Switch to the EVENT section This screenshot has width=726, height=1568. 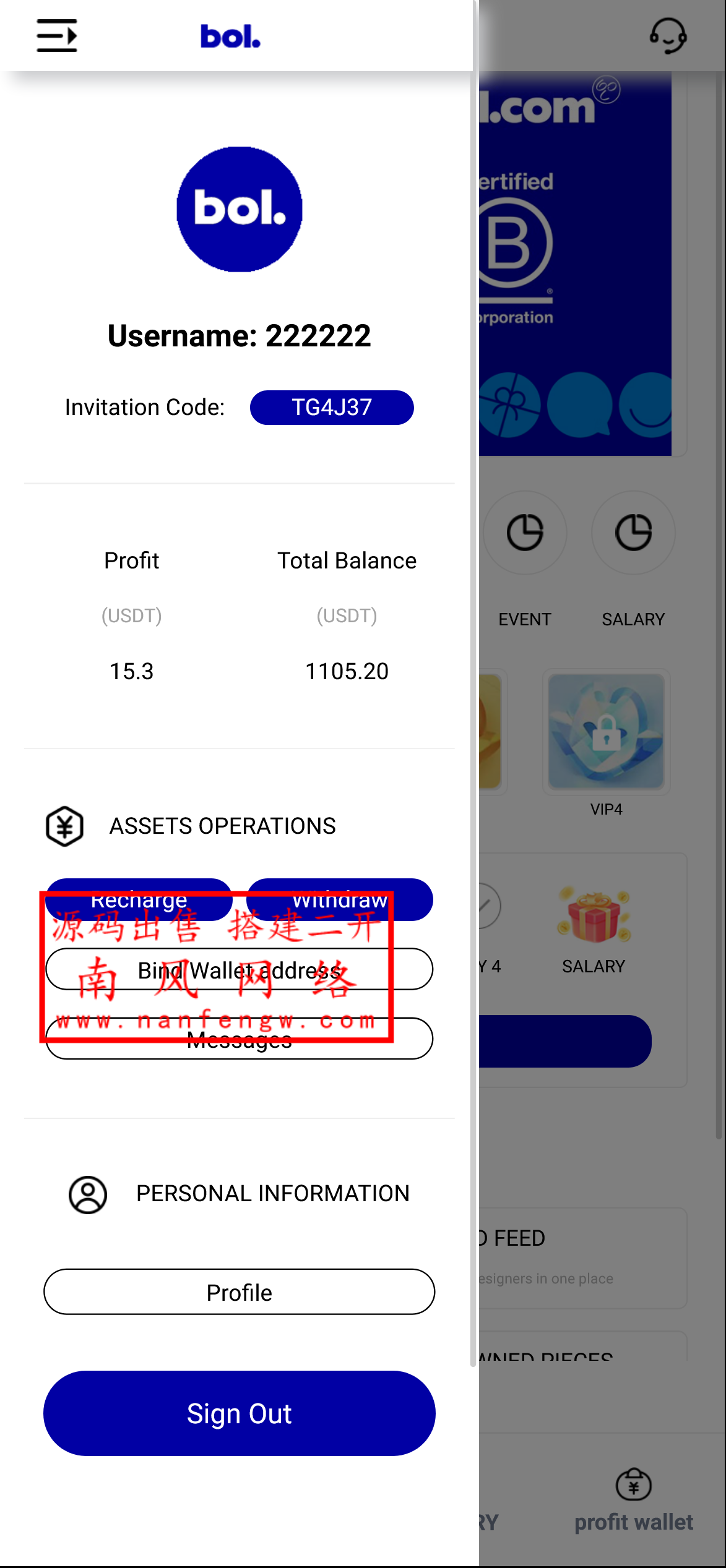[x=525, y=619]
